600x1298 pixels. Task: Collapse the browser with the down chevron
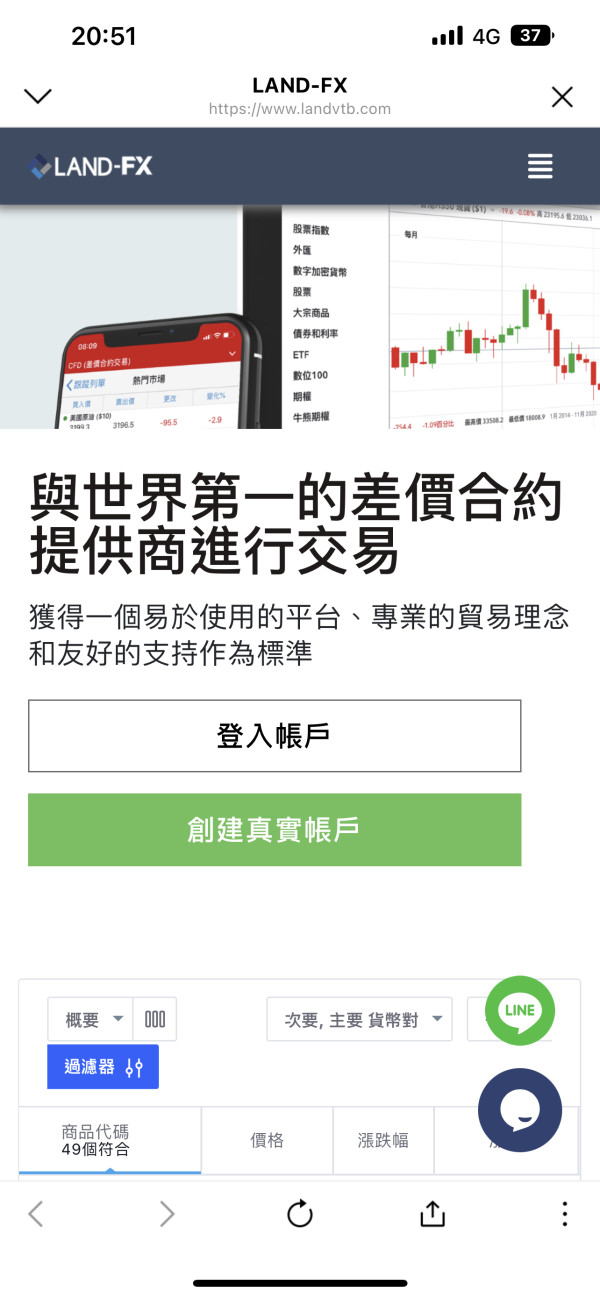tap(38, 96)
